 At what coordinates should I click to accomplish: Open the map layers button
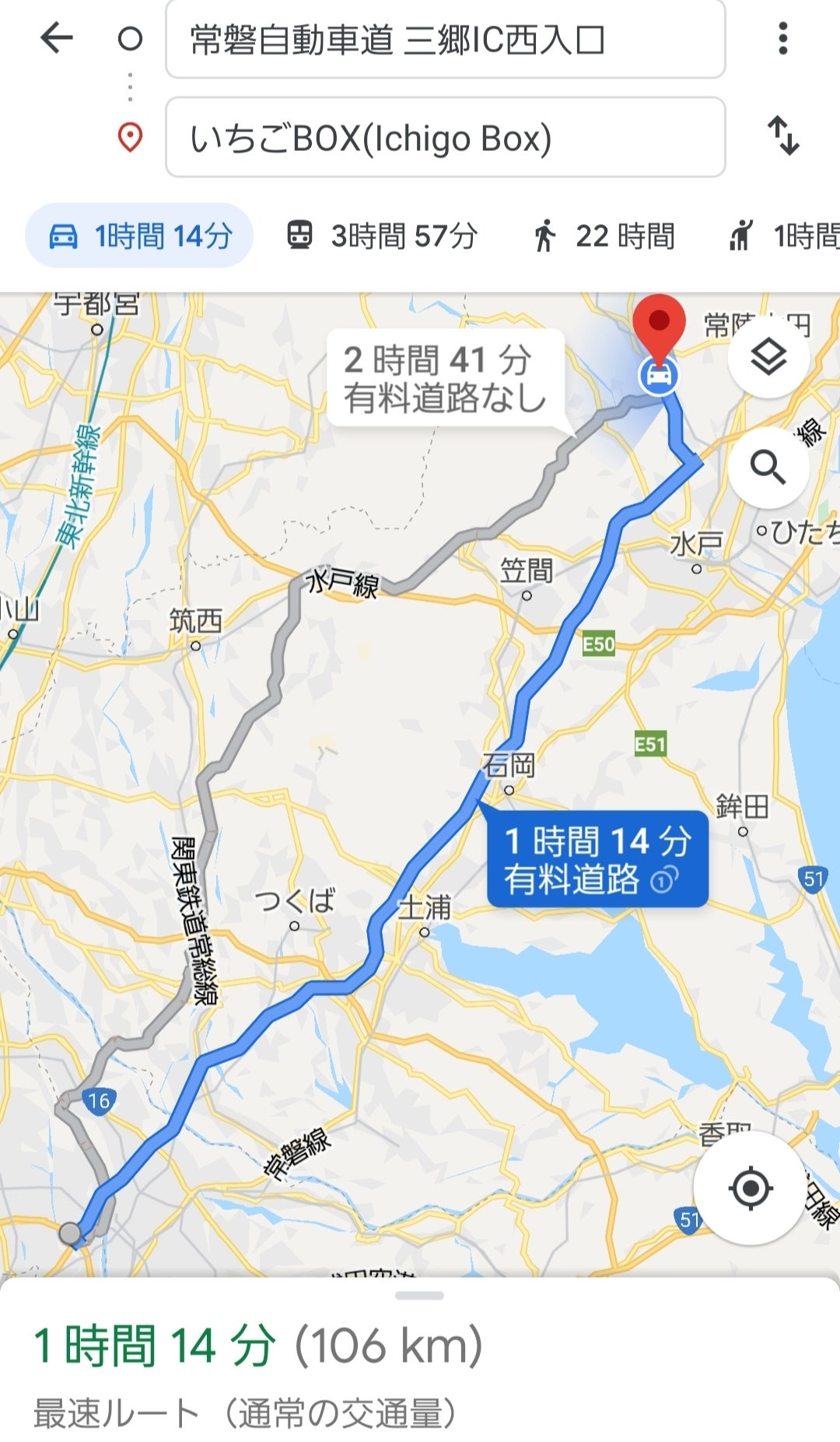(x=768, y=358)
